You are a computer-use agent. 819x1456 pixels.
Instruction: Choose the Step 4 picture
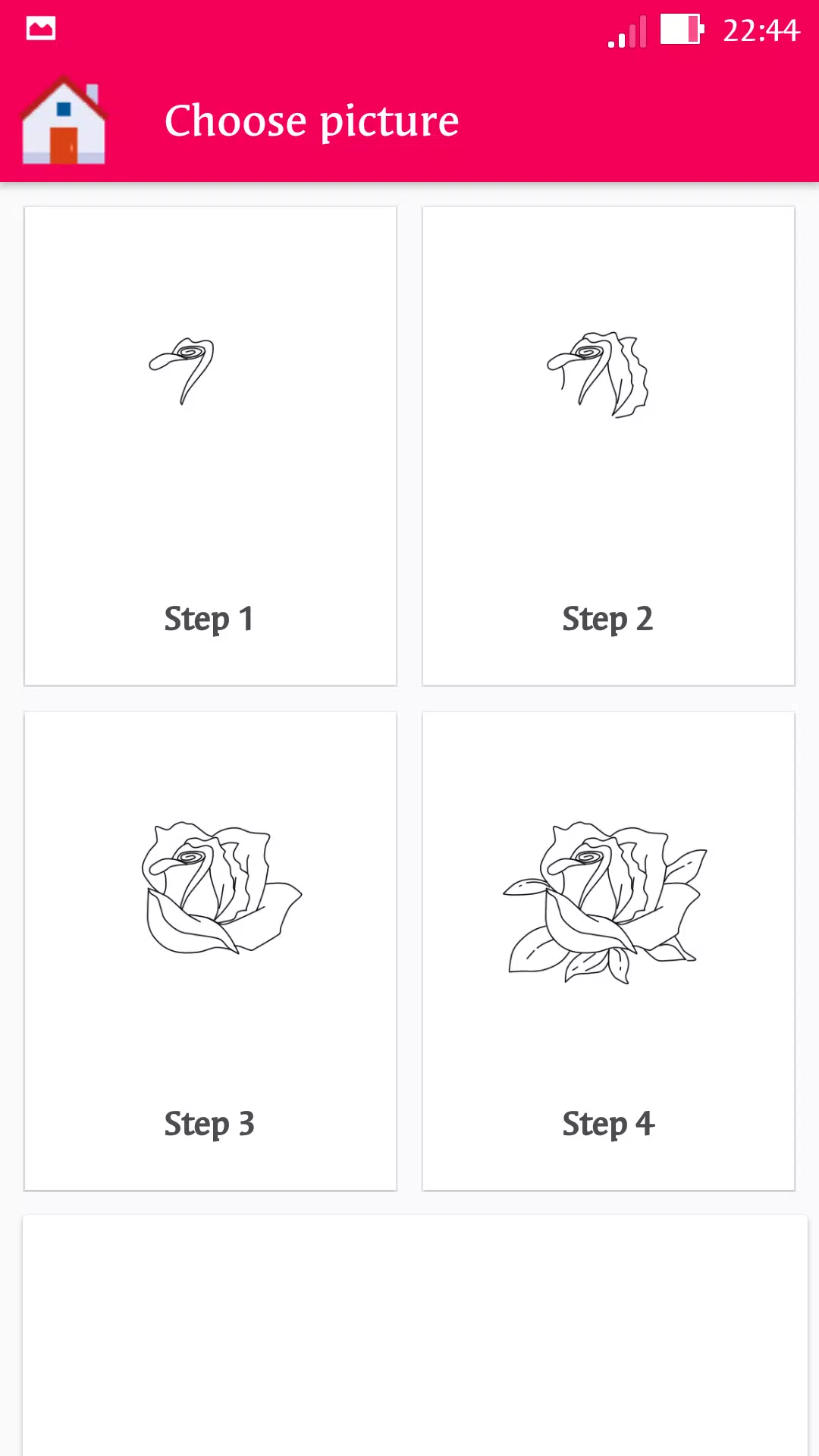[608, 951]
